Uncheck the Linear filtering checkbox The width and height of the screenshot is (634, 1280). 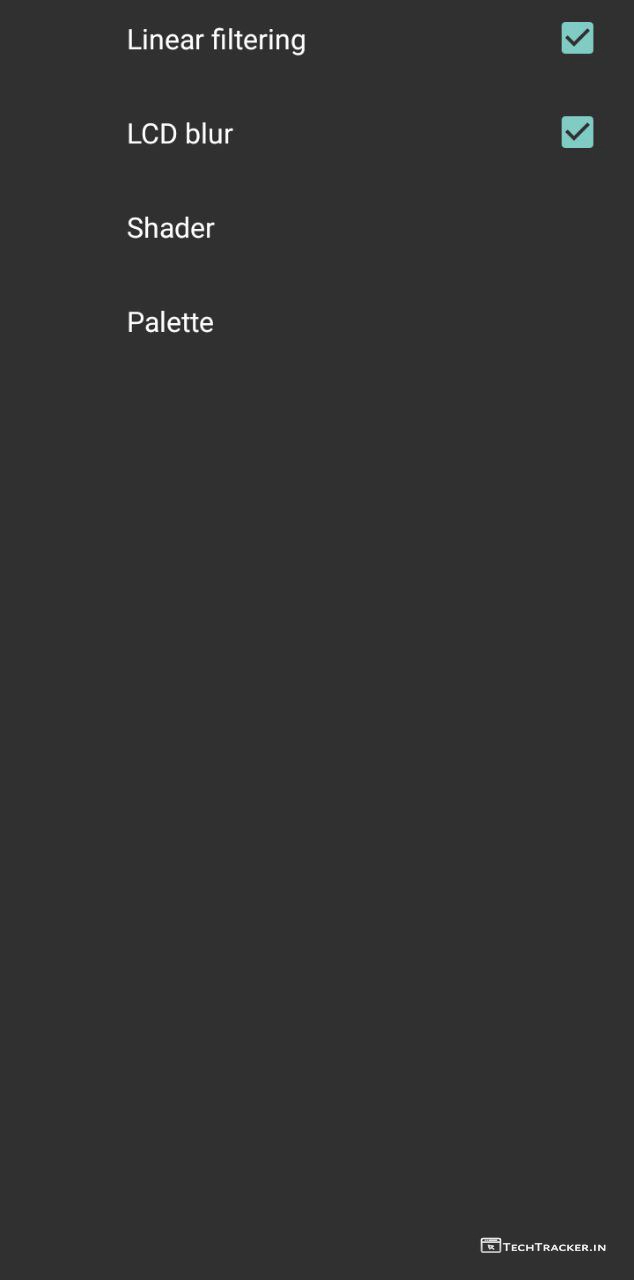point(577,39)
